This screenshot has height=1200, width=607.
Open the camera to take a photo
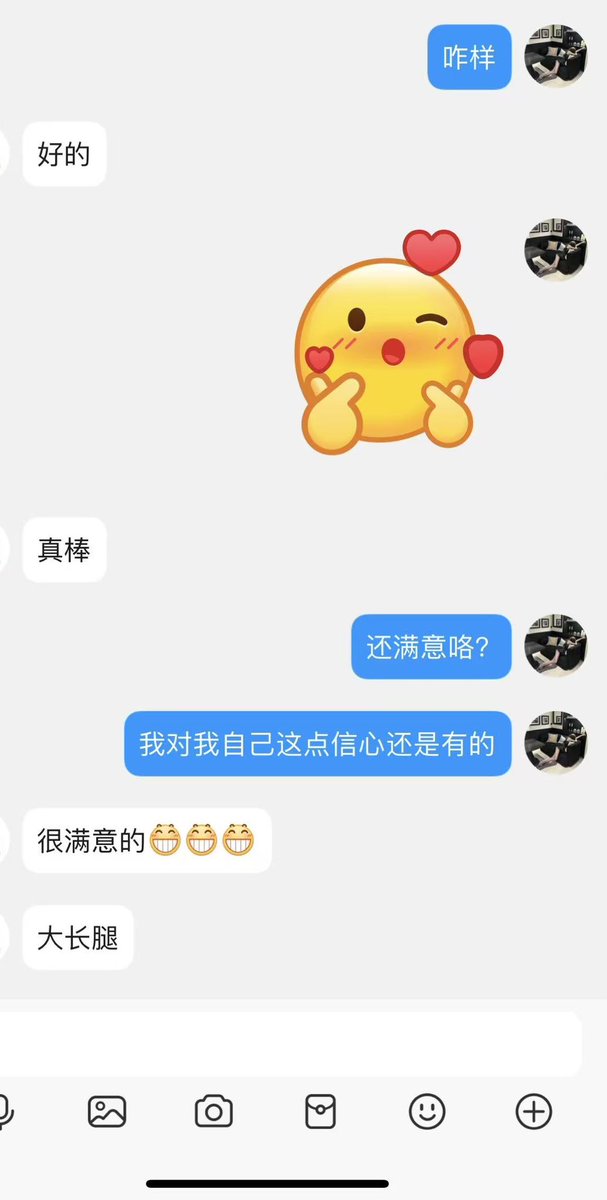pos(213,1111)
